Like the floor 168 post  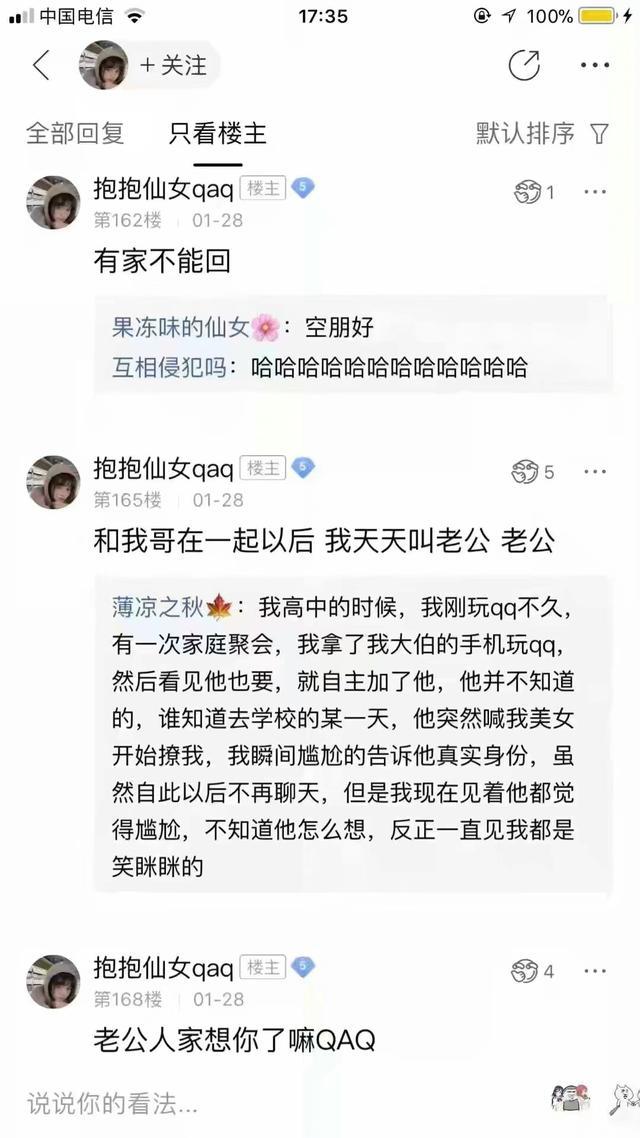[x=532, y=971]
